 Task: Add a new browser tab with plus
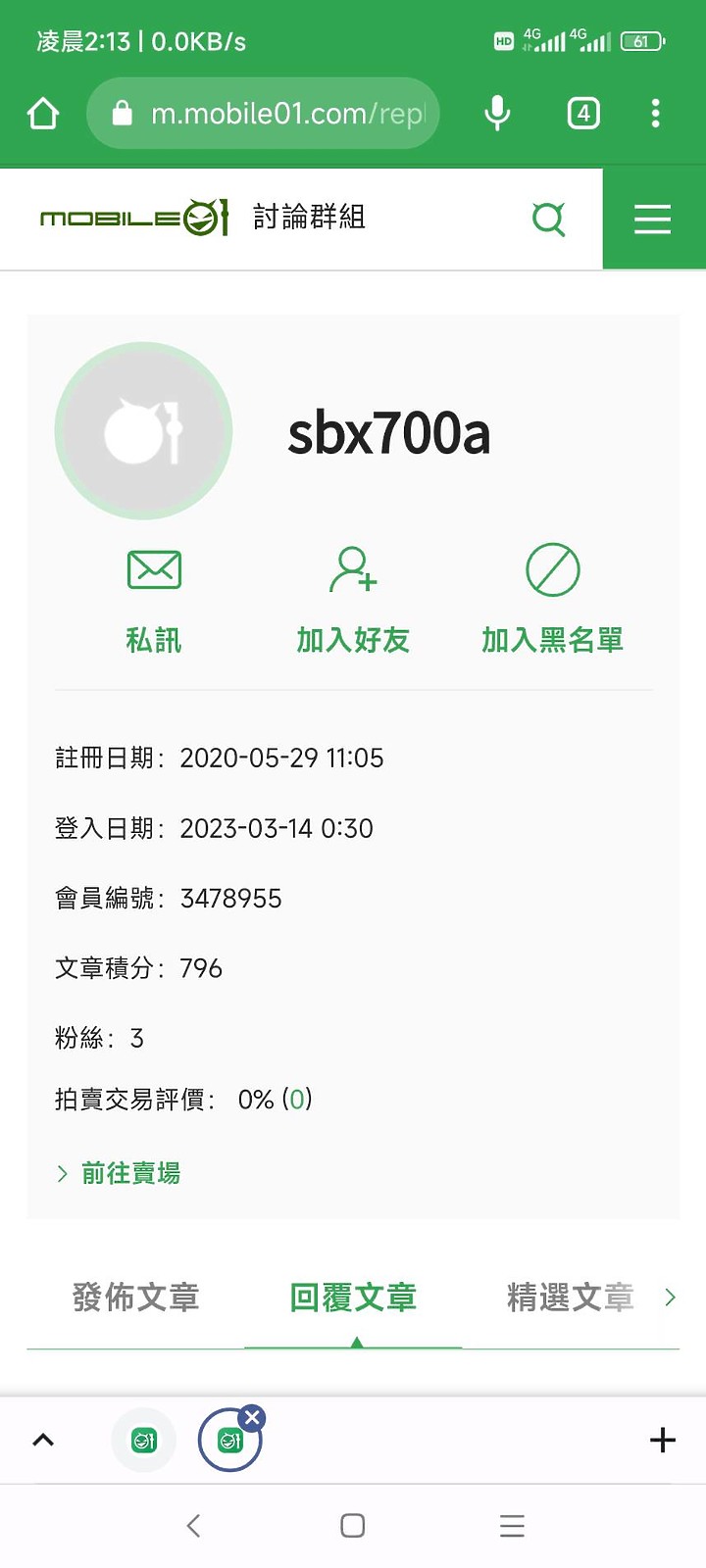point(663,1440)
